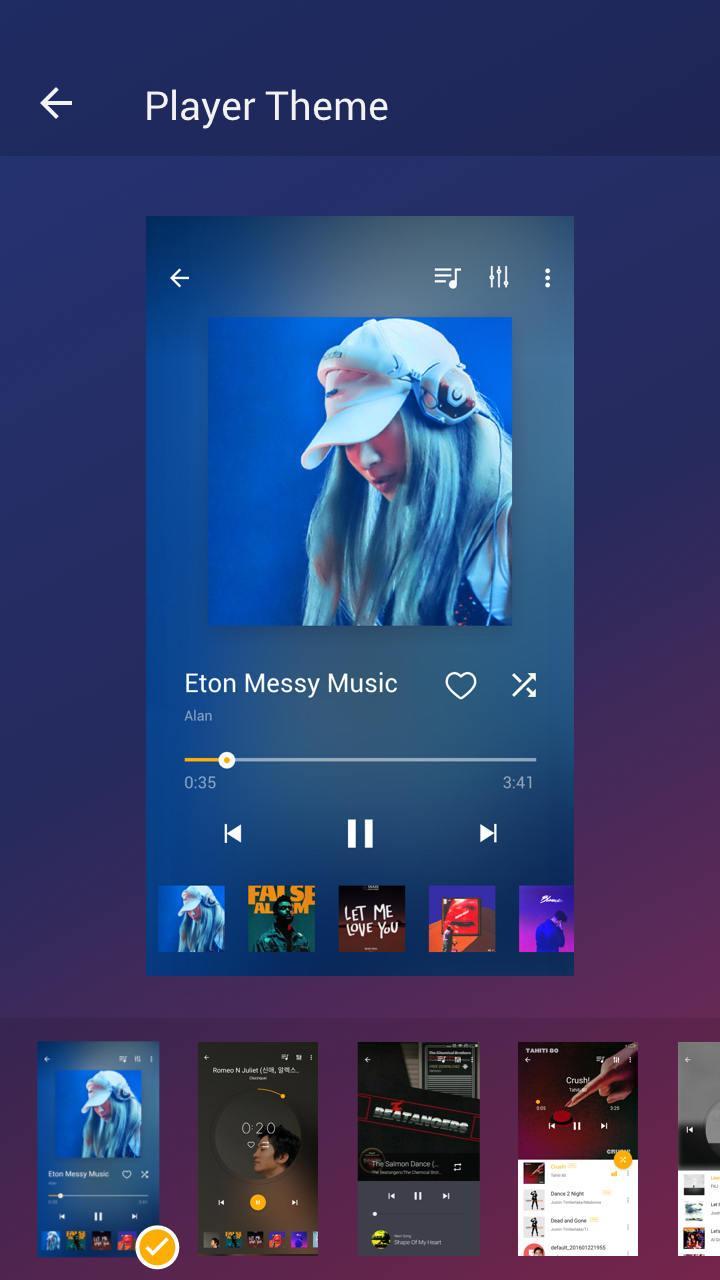The image size is (720, 1280).
Task: Select the blue Eton Messy Music theme
Action: click(98, 1148)
